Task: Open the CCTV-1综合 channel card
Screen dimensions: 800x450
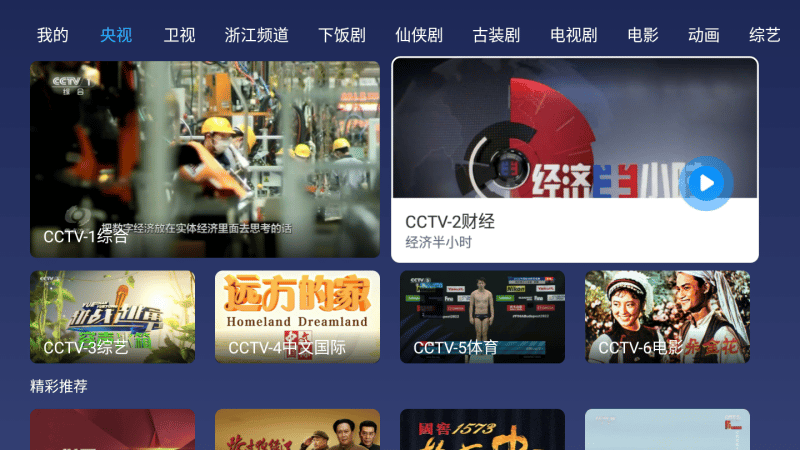Action: click(205, 159)
